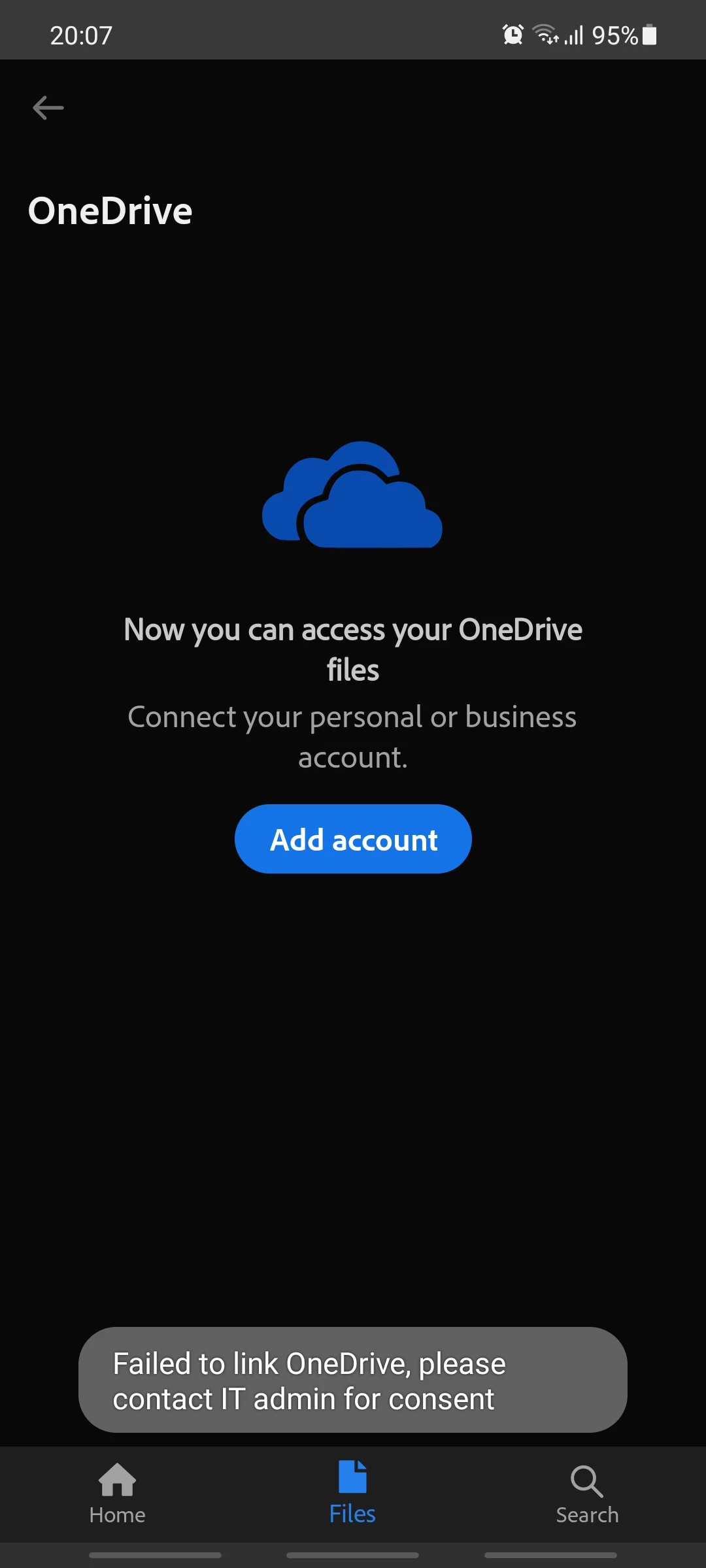This screenshot has width=706, height=1568.
Task: Go back using the arrow icon
Action: (48, 108)
